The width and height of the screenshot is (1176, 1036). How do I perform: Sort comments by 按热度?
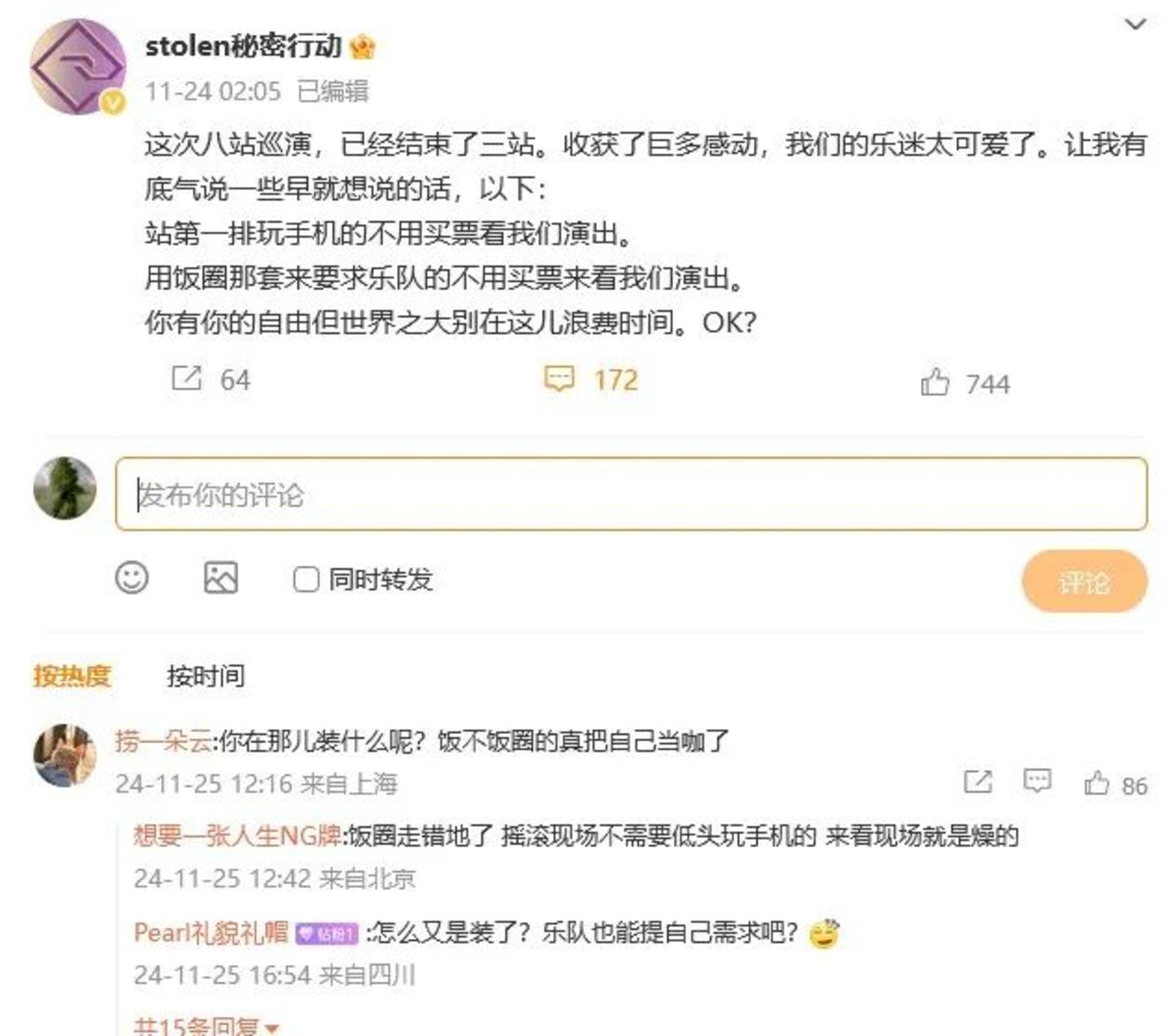pyautogui.click(x=72, y=676)
